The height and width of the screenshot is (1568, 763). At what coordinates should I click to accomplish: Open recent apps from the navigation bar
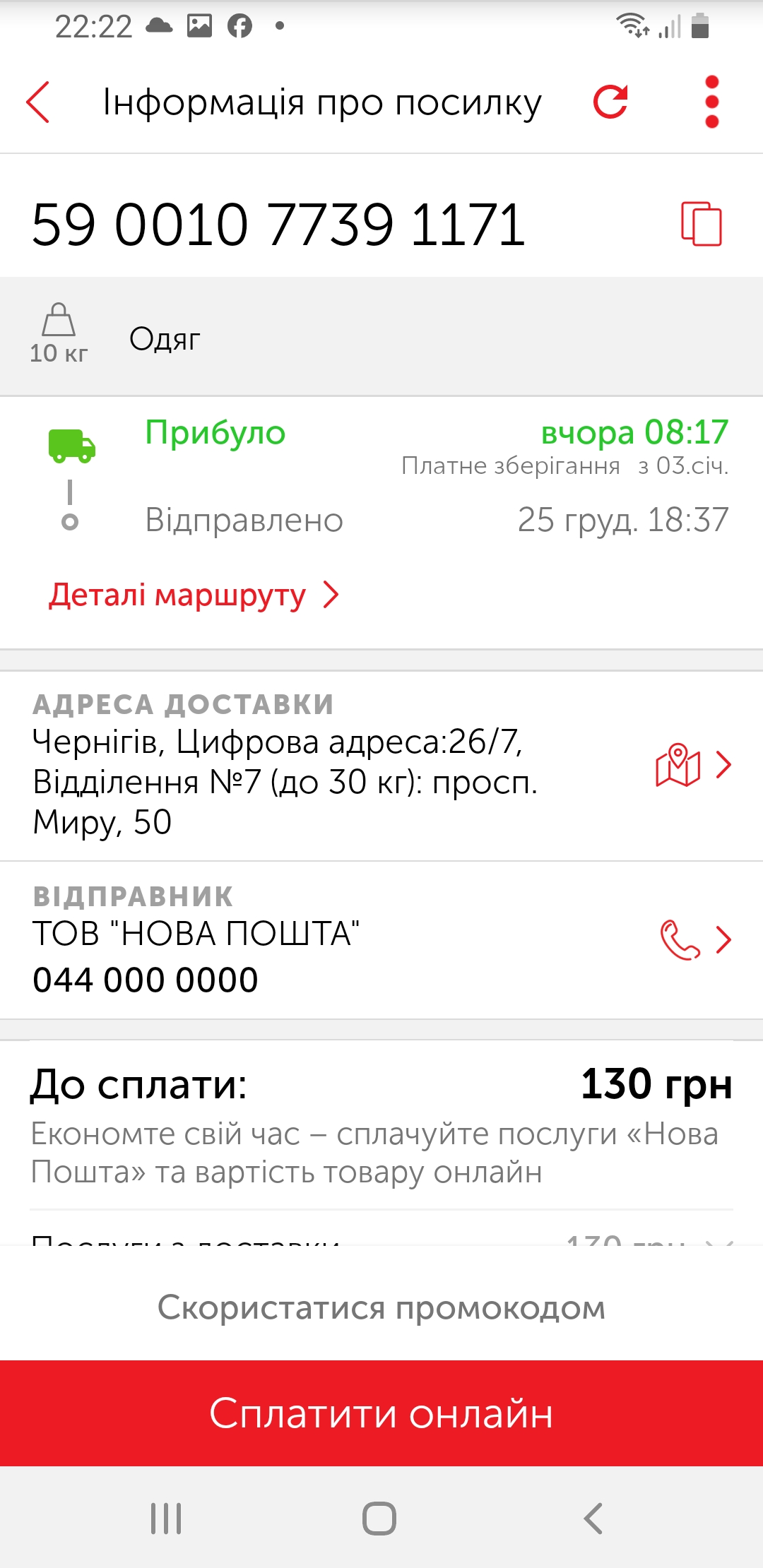[x=166, y=1518]
